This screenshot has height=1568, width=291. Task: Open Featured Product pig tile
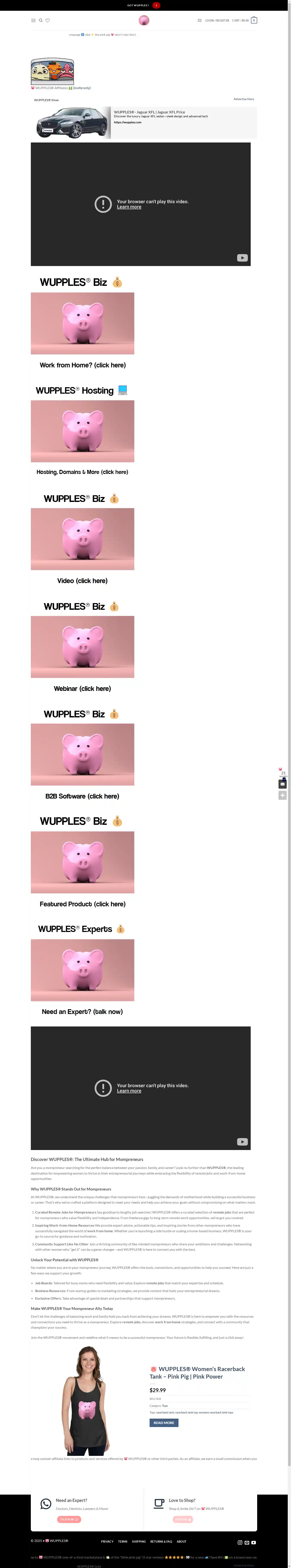(82, 862)
